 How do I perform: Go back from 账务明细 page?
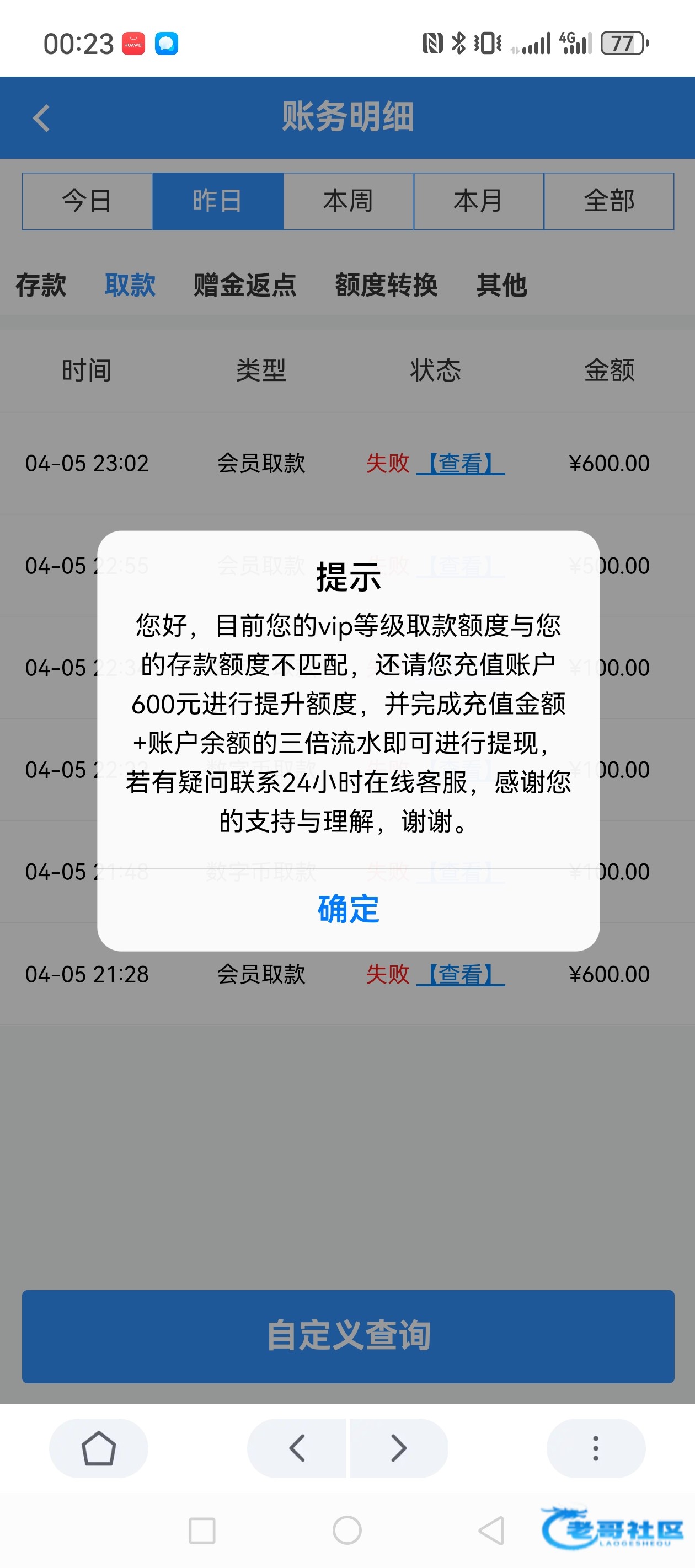pos(41,118)
